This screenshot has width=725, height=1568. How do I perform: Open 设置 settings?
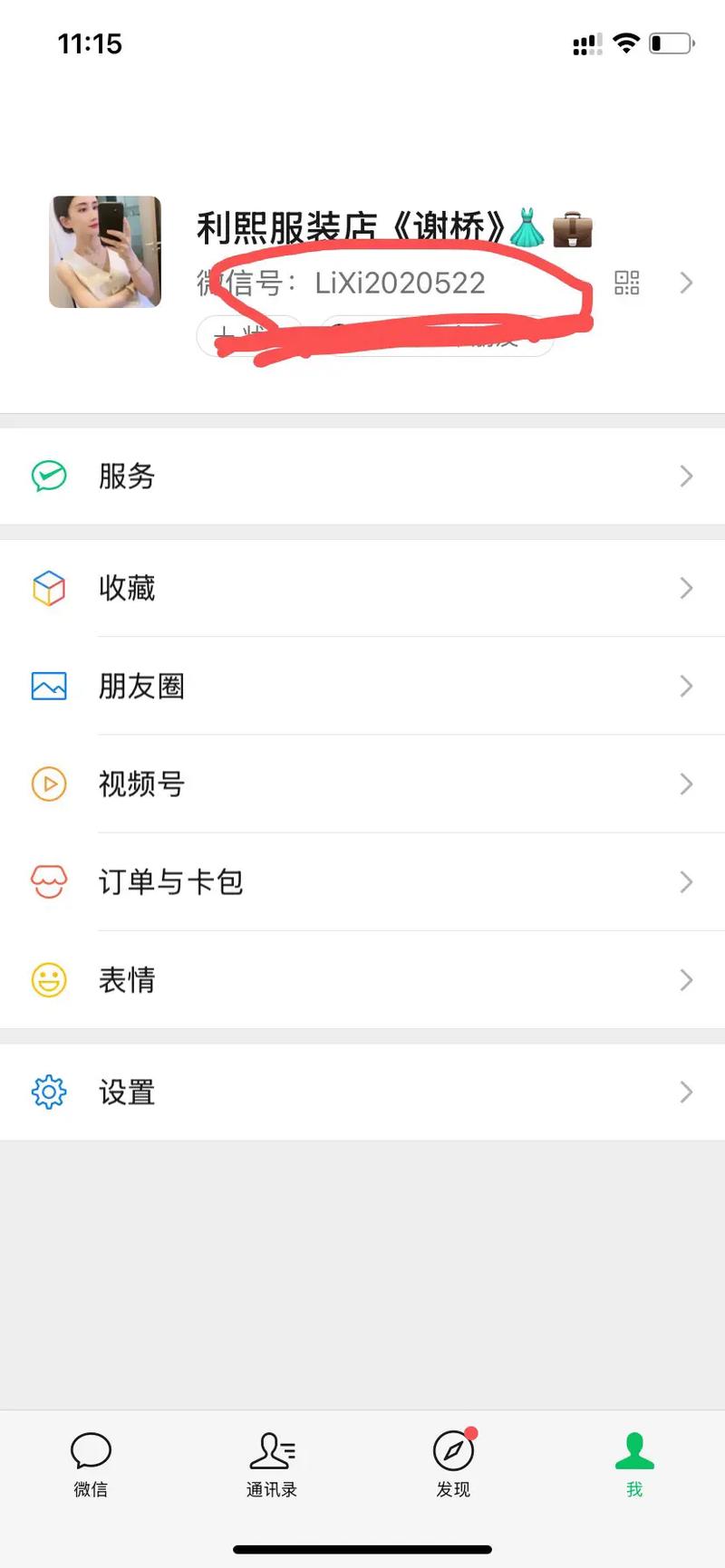[362, 1092]
